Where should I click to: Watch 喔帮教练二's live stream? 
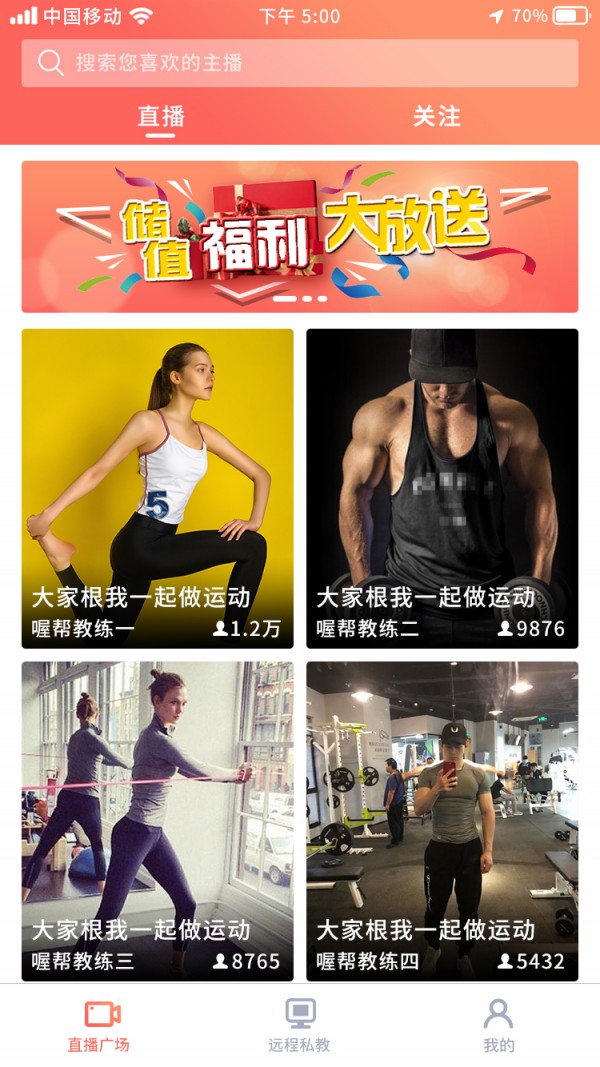pyautogui.click(x=442, y=488)
